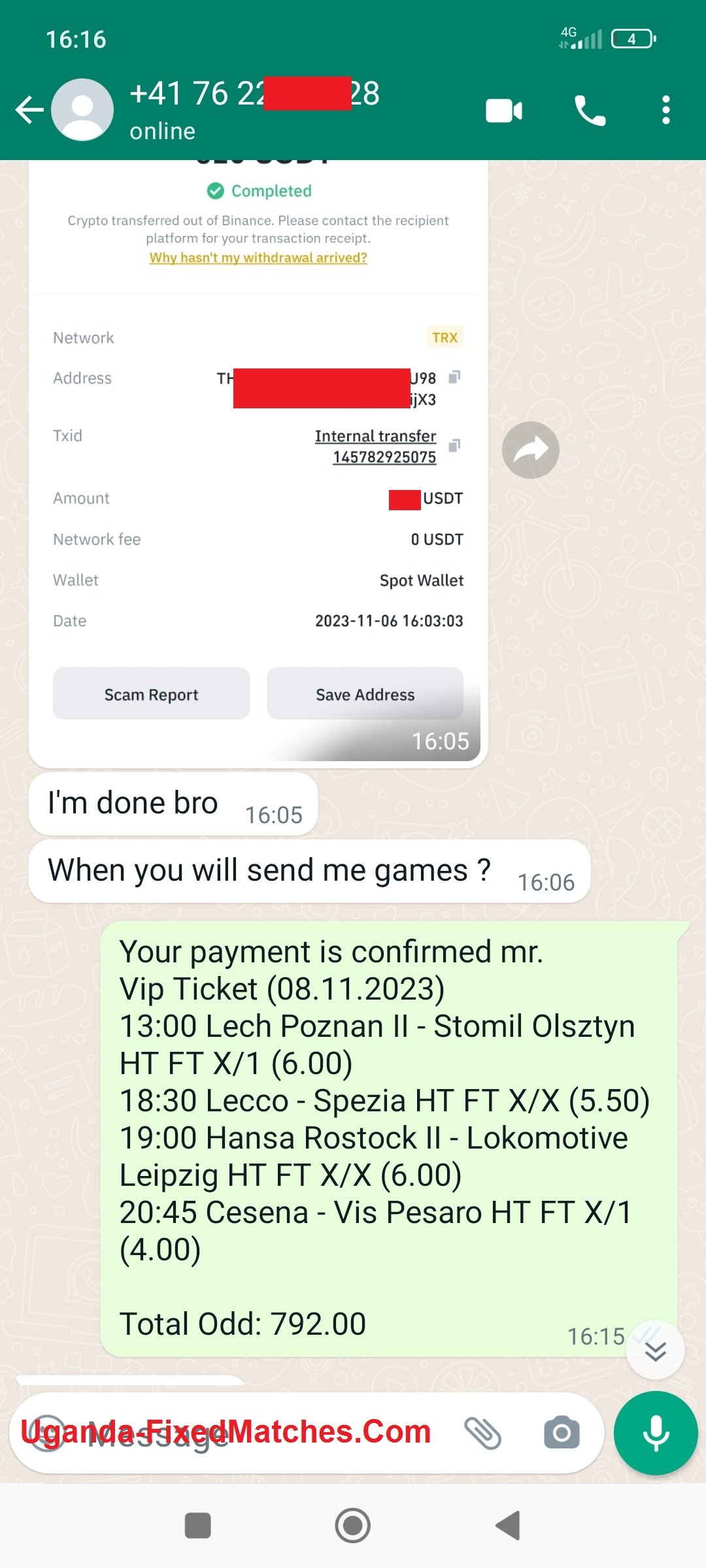Record a voice message

coord(656,1433)
